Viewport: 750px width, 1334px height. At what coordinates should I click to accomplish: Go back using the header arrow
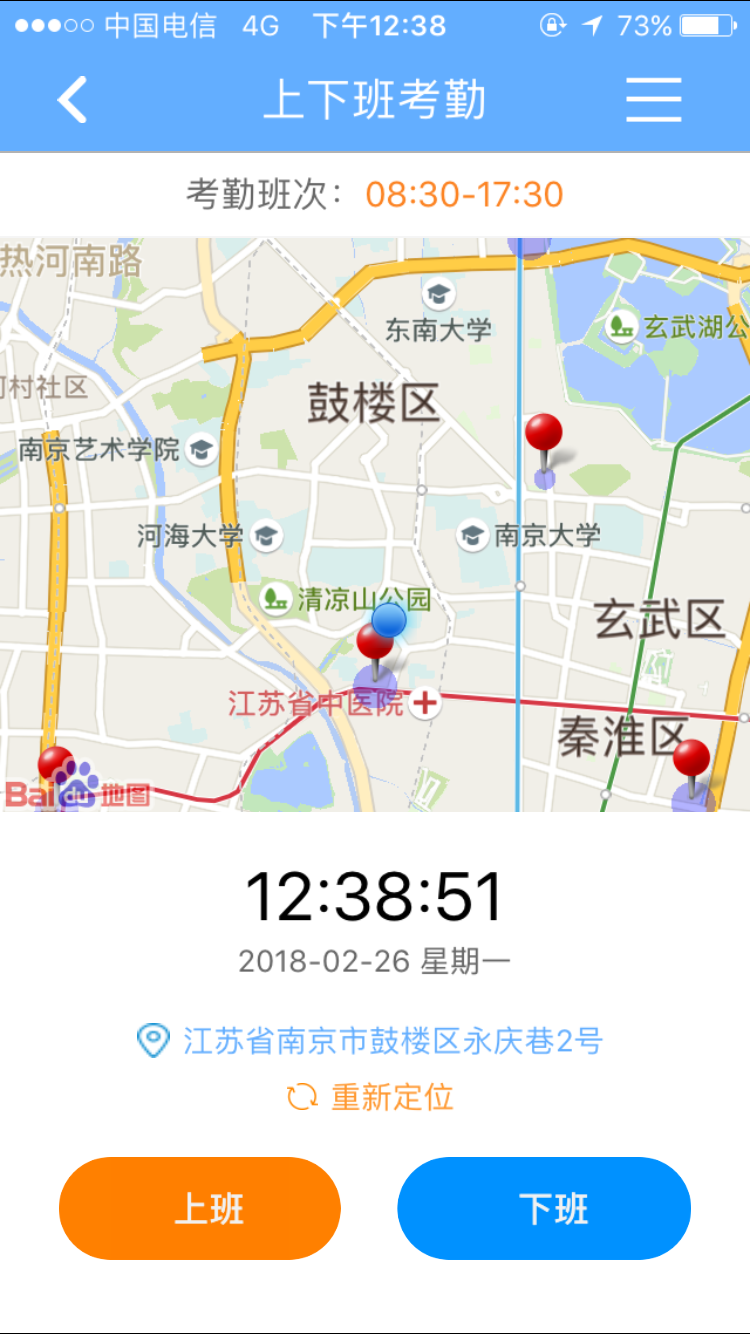72,100
